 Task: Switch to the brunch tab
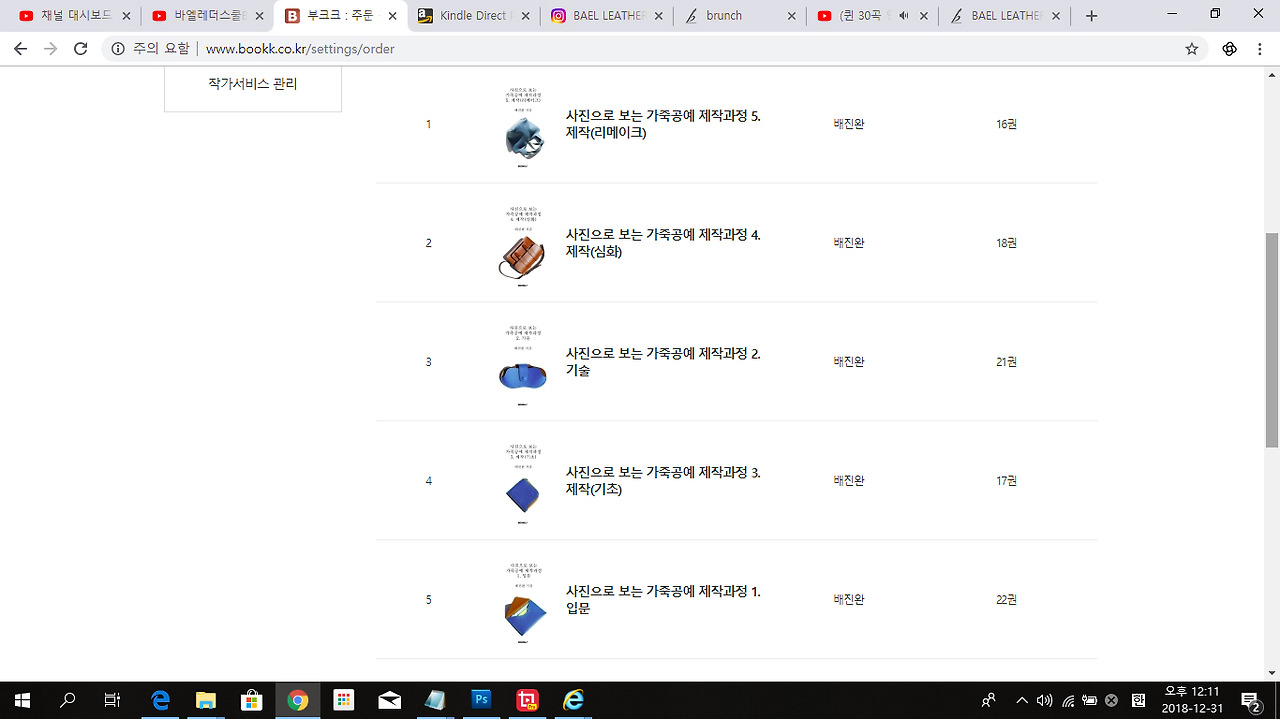pos(738,16)
